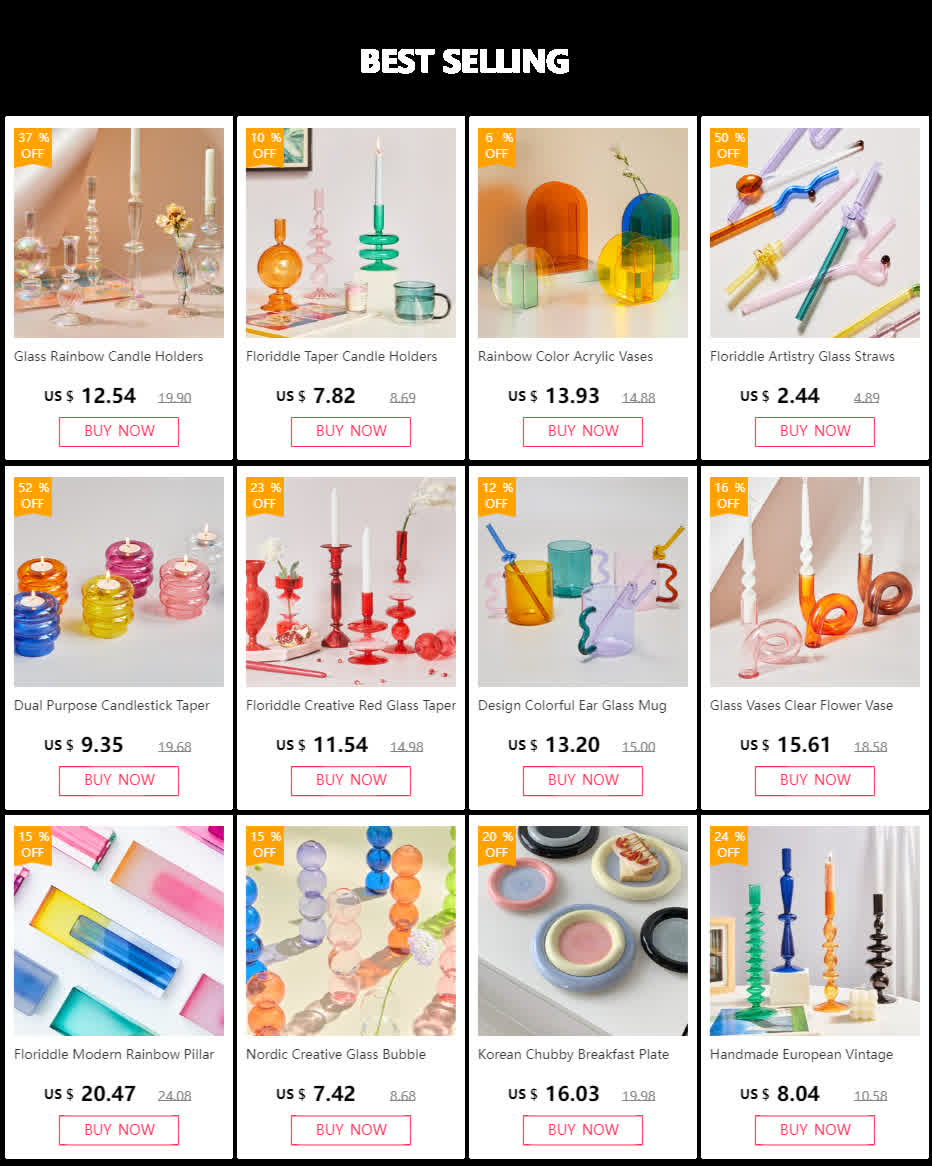Screen dimensions: 932x1166
Task: View the Glass Rainbow Candle Holders photo
Action: point(119,233)
